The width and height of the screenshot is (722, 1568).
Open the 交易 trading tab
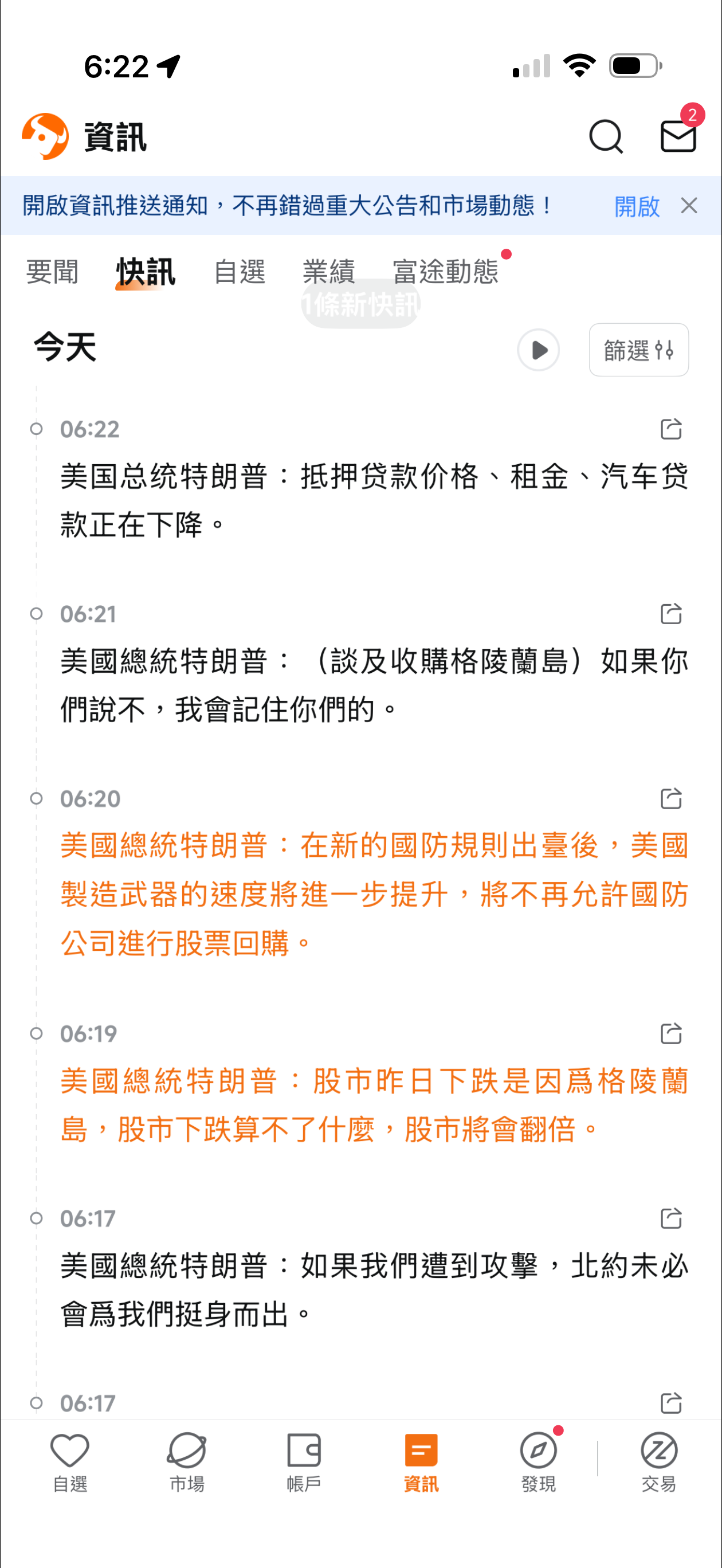coord(659,1461)
